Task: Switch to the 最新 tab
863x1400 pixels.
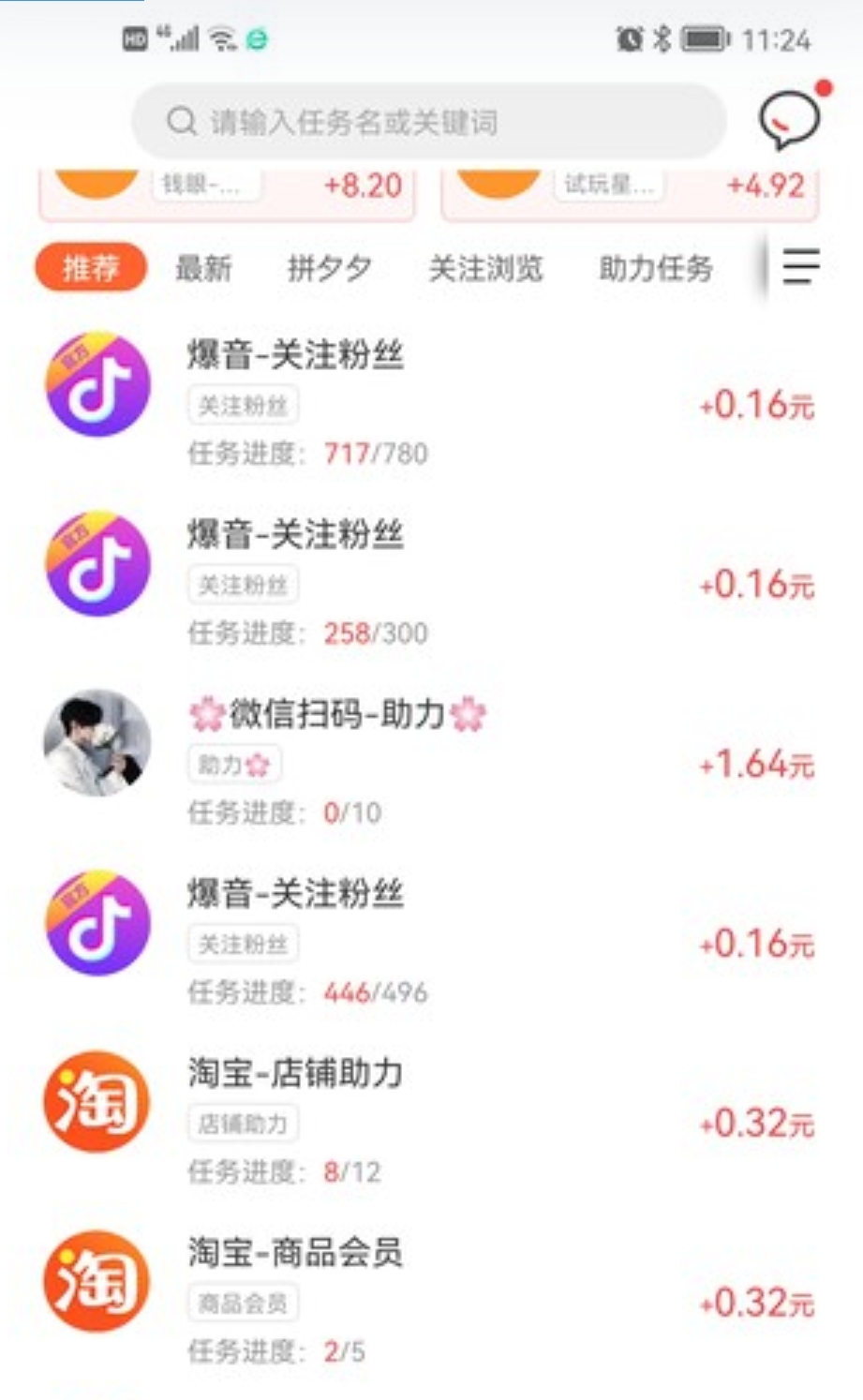Action: (x=203, y=268)
